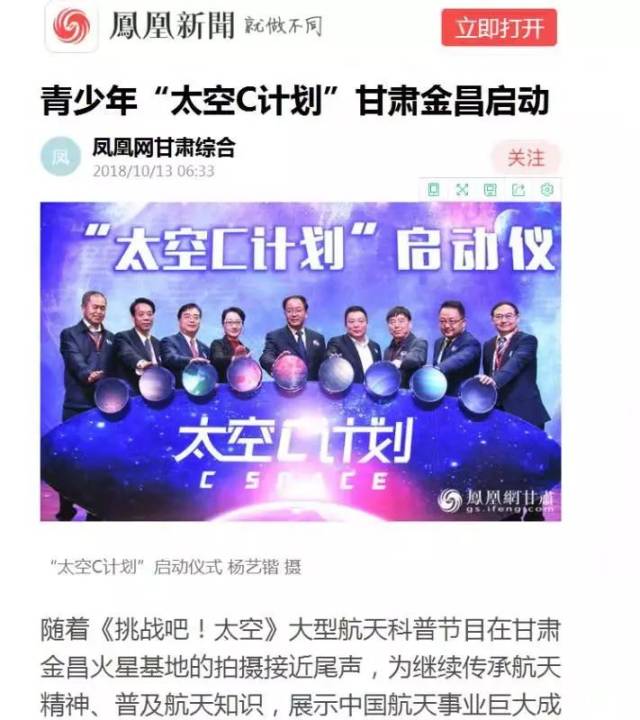Tap the save image icon above photo
Viewport: 640px width, 720px height.
(x=490, y=189)
